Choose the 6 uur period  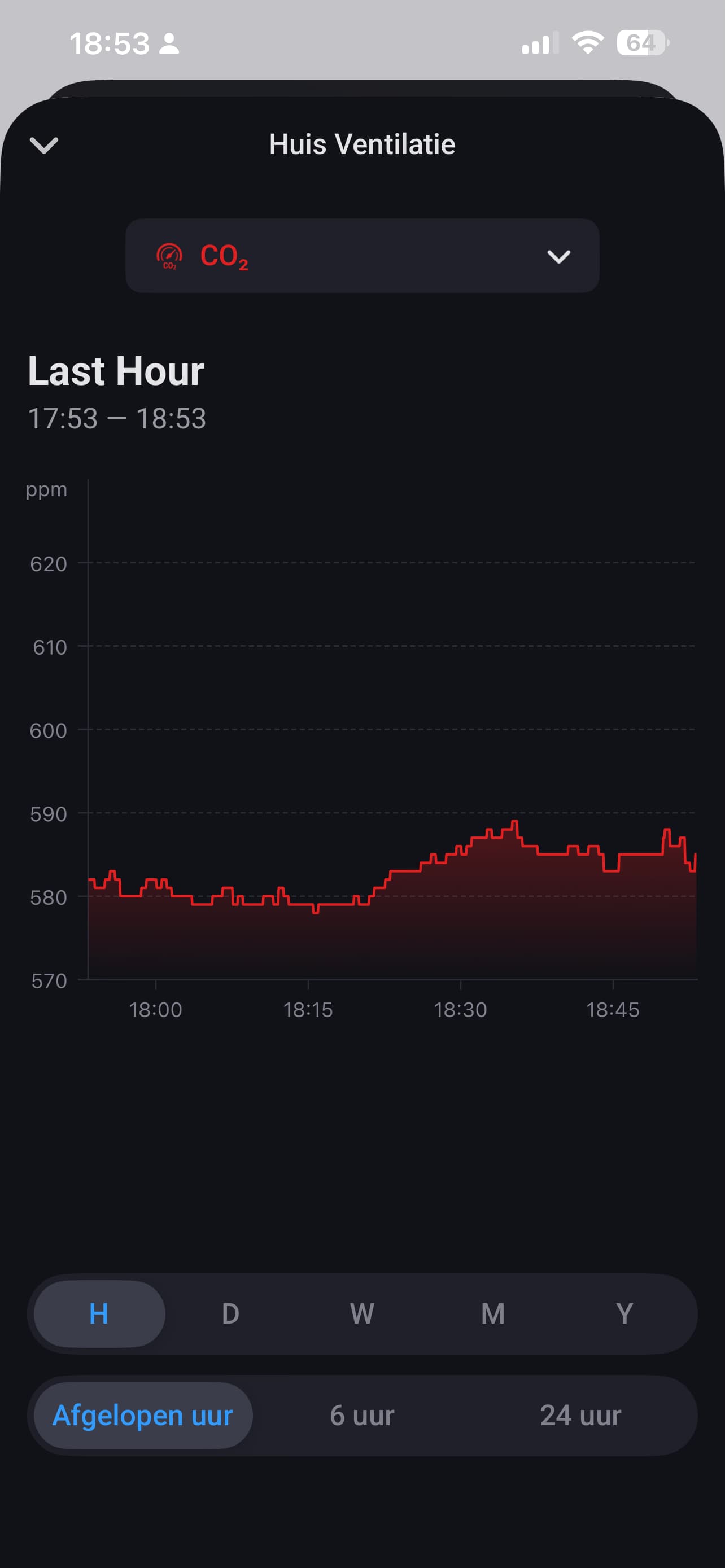click(x=362, y=1415)
